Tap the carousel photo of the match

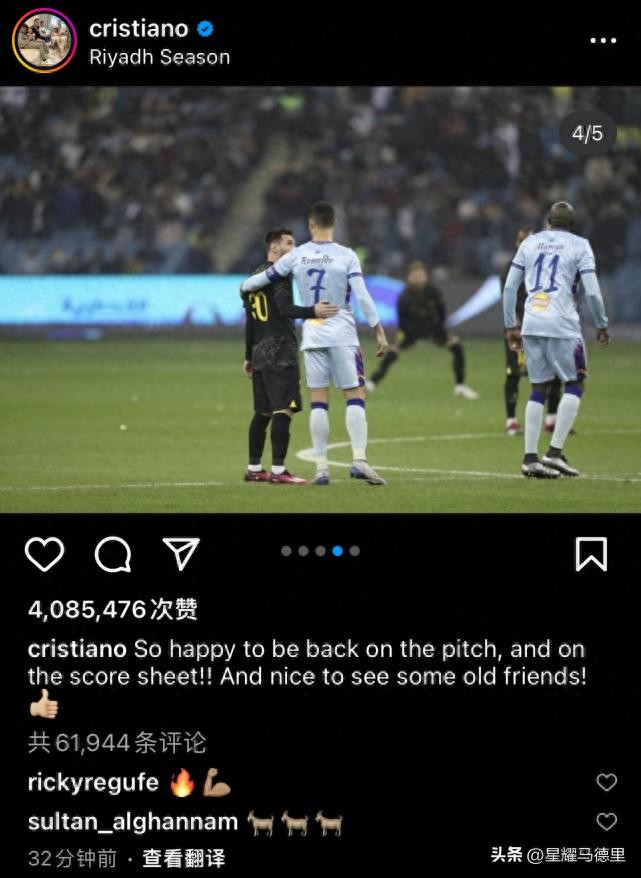[x=320, y=300]
